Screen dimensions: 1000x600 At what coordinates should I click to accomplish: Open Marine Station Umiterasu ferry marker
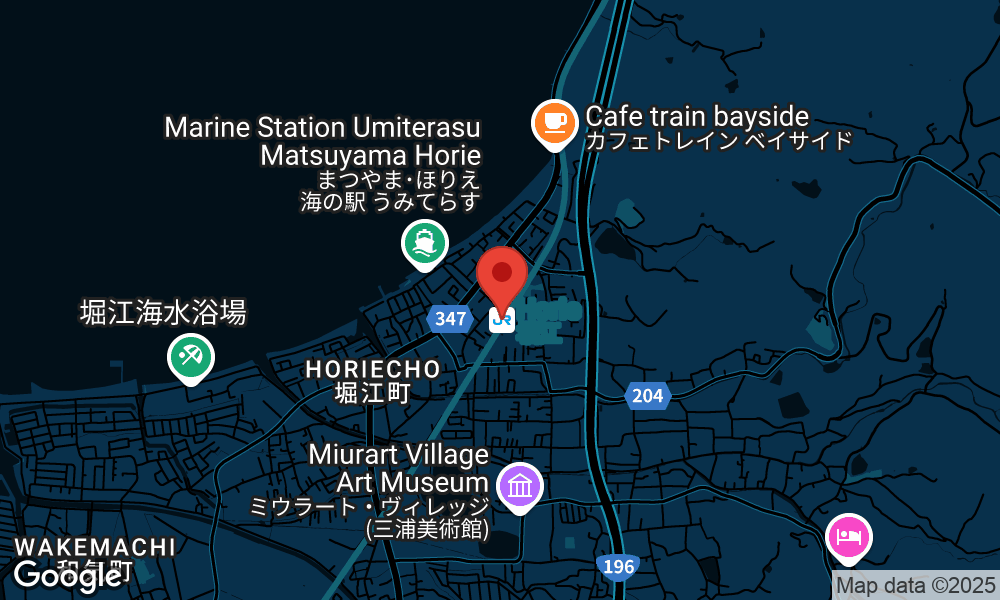tap(425, 243)
